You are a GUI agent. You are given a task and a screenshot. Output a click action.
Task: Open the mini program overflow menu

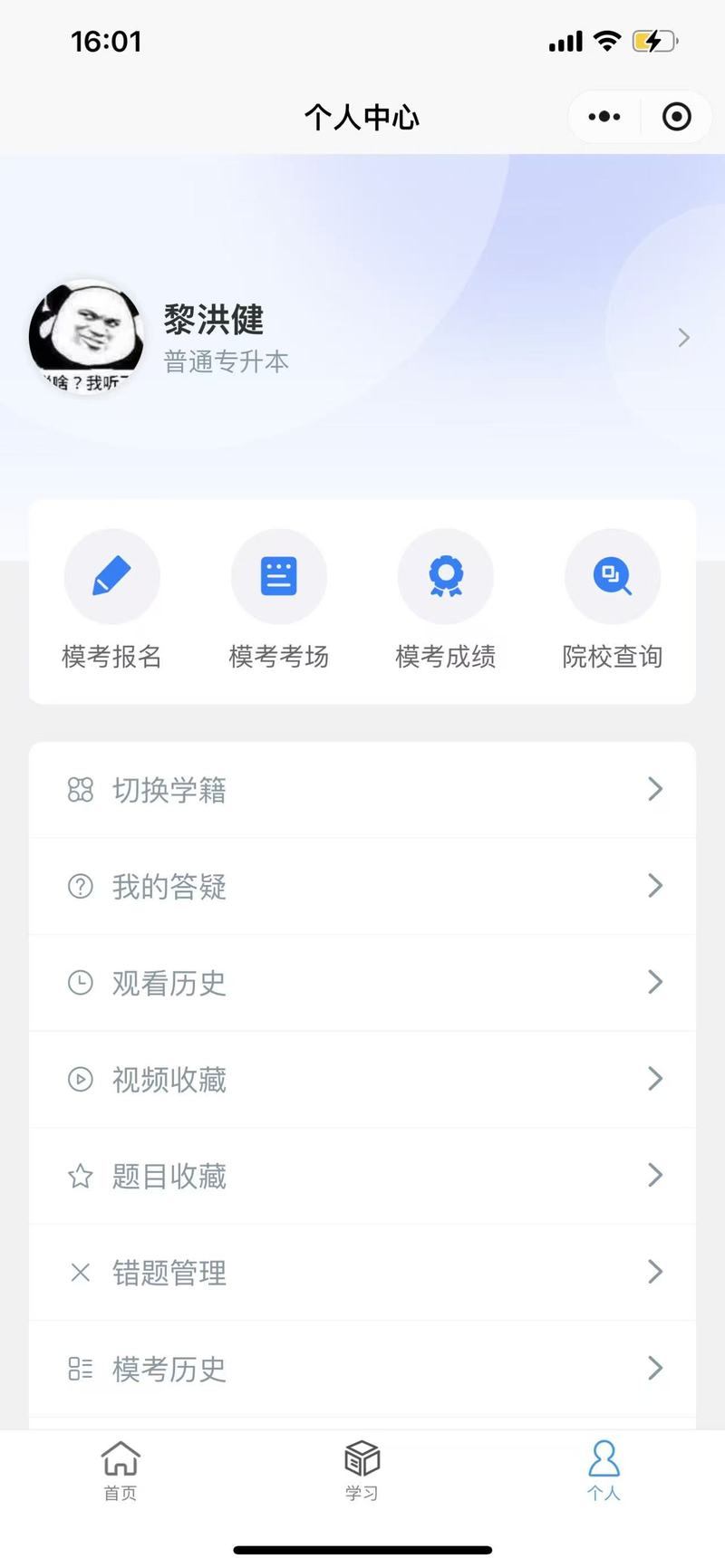(604, 117)
